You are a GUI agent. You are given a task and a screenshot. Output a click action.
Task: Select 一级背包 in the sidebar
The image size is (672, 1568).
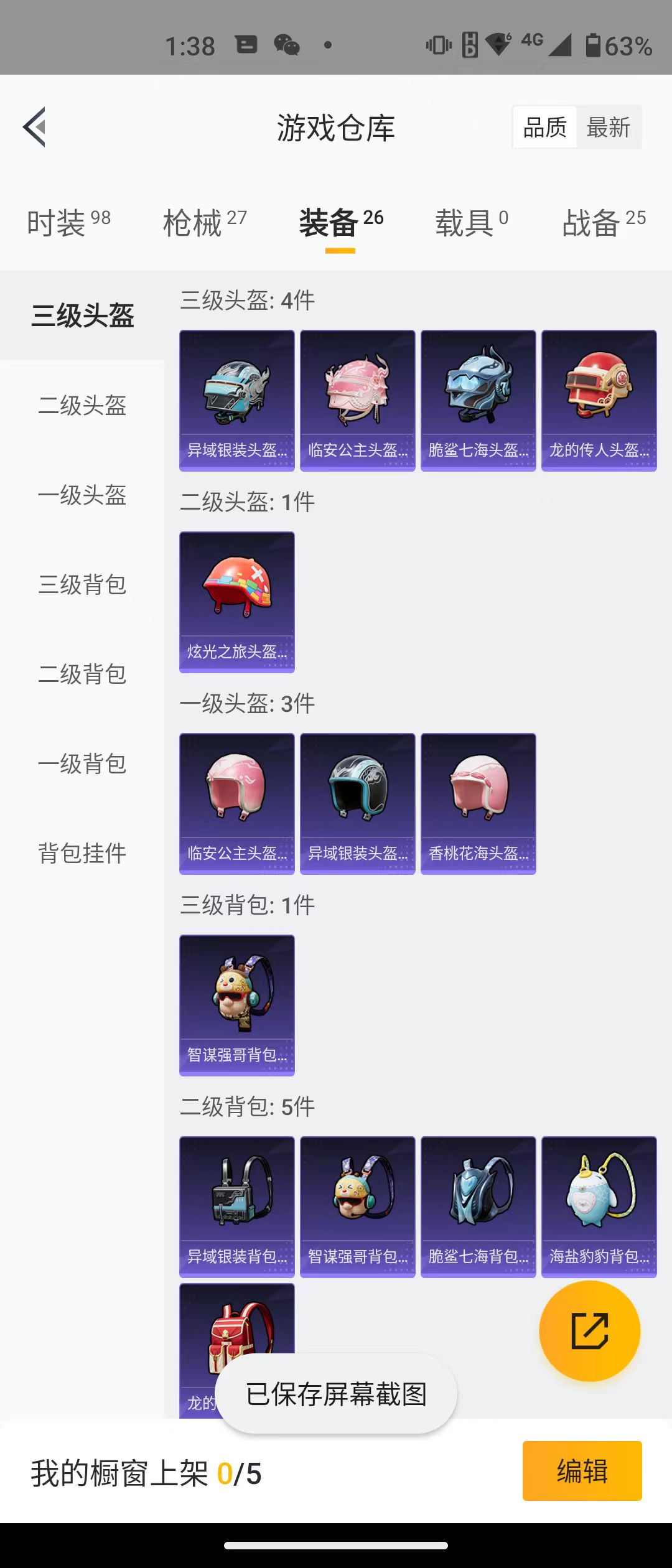click(x=82, y=764)
